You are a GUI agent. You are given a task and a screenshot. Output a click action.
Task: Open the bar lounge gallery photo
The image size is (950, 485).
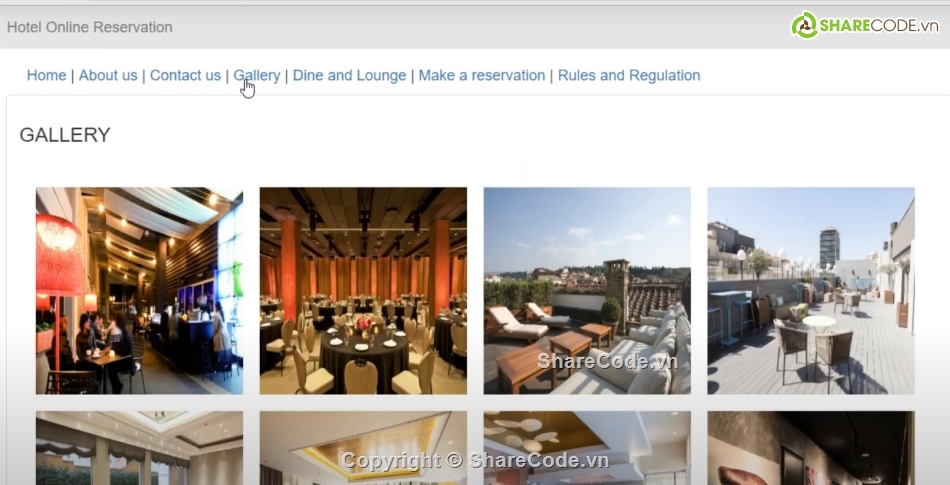(x=139, y=290)
